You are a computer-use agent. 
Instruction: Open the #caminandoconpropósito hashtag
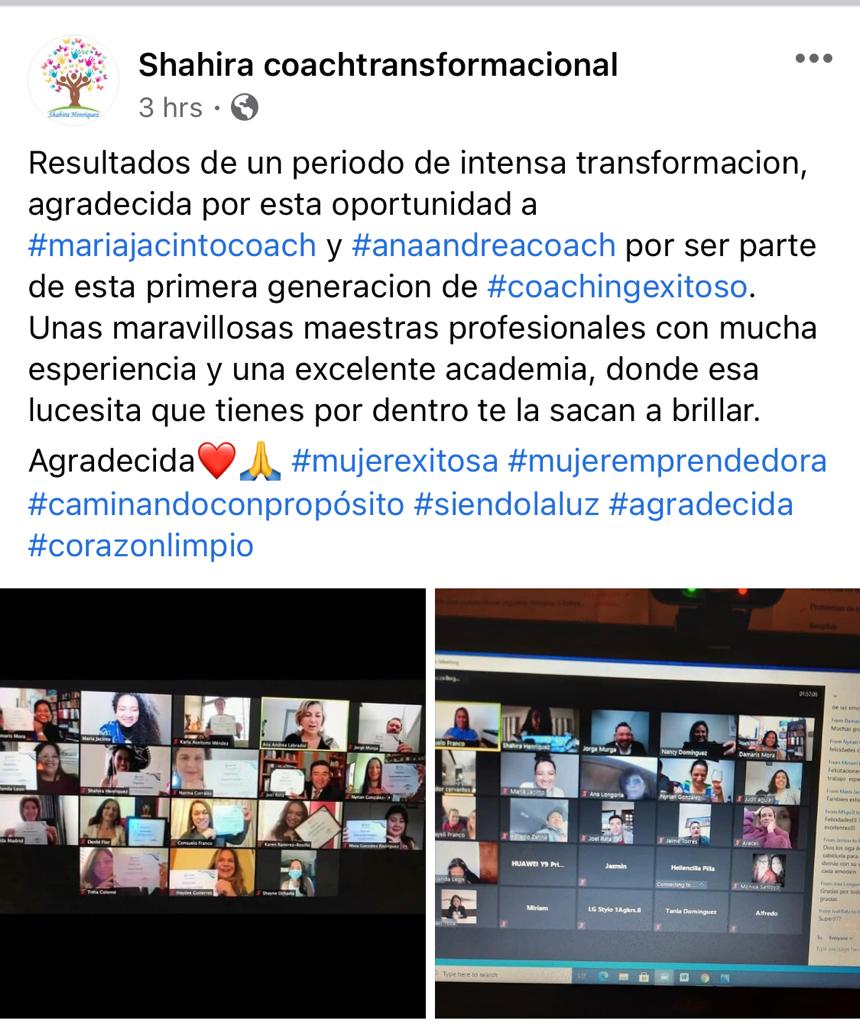click(x=215, y=504)
